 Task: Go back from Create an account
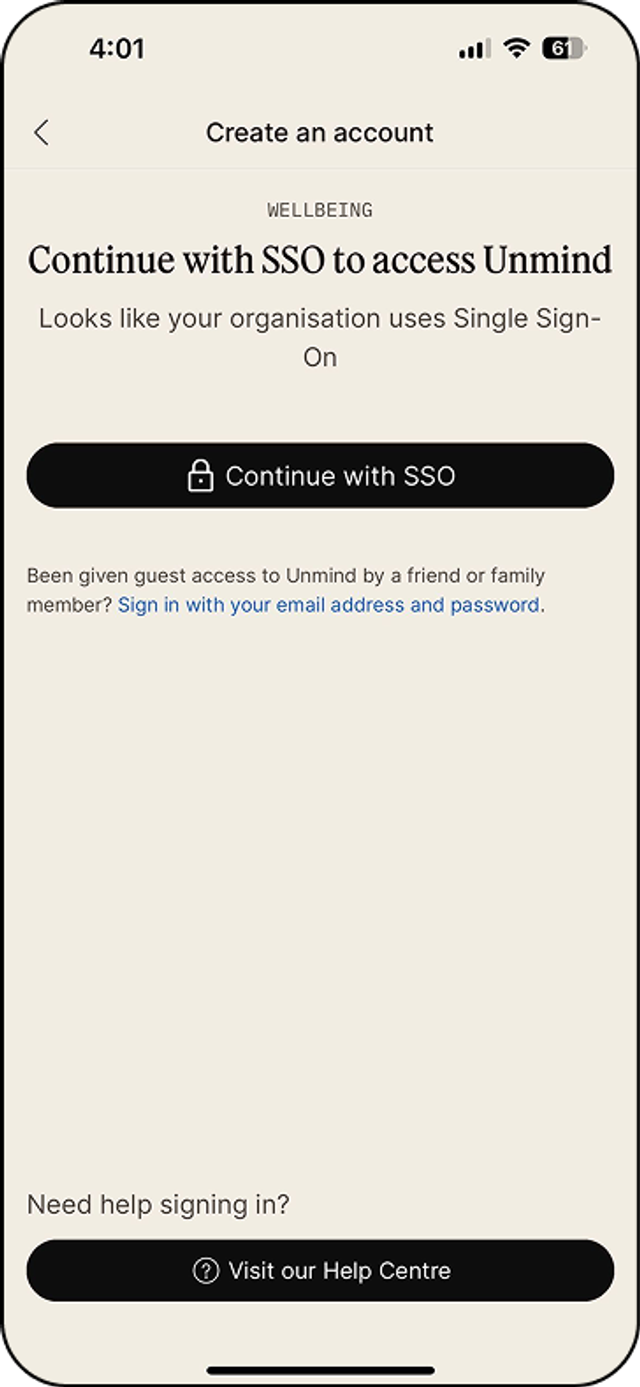coord(41,133)
